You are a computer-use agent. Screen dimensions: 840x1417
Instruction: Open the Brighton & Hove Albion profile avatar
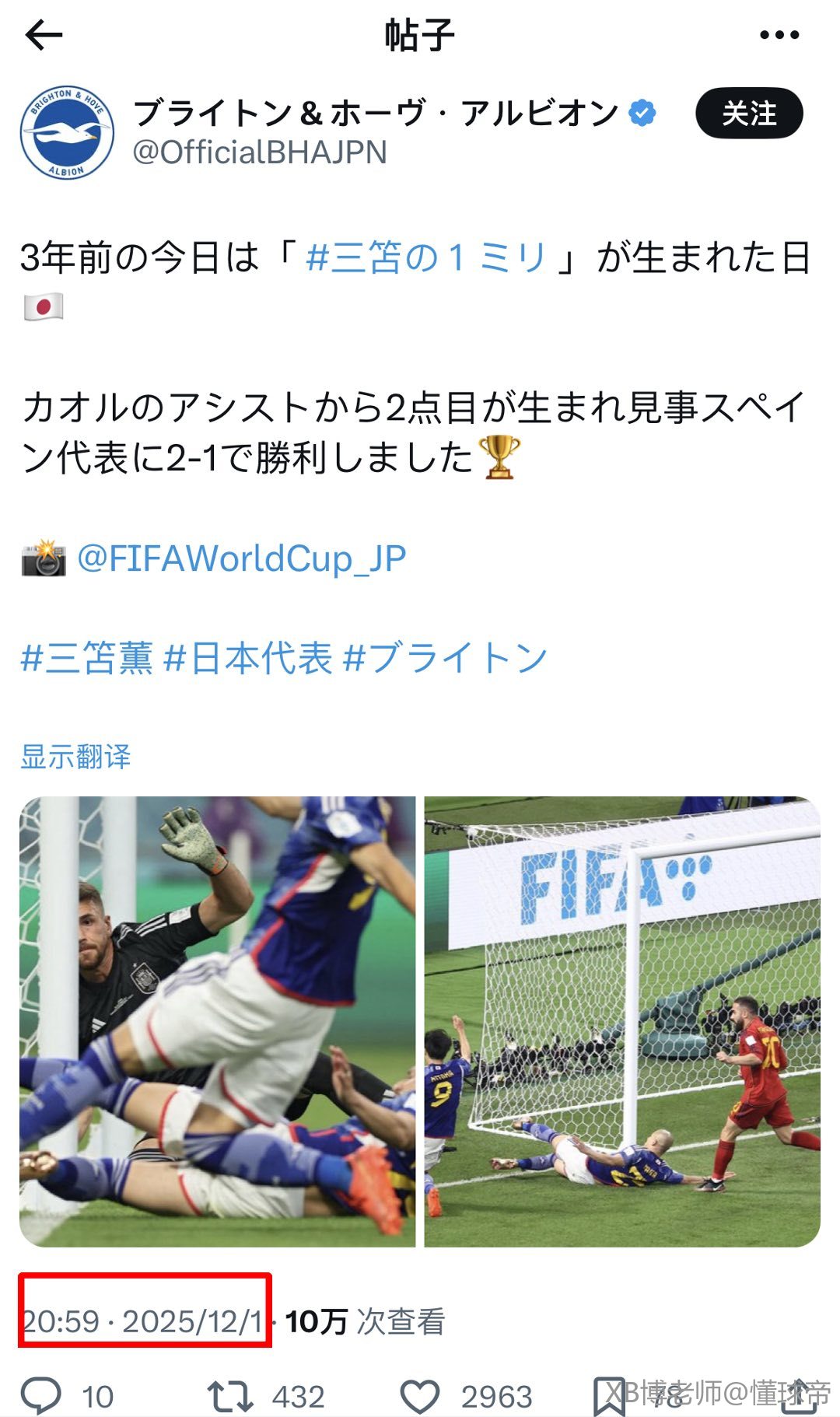[67, 133]
